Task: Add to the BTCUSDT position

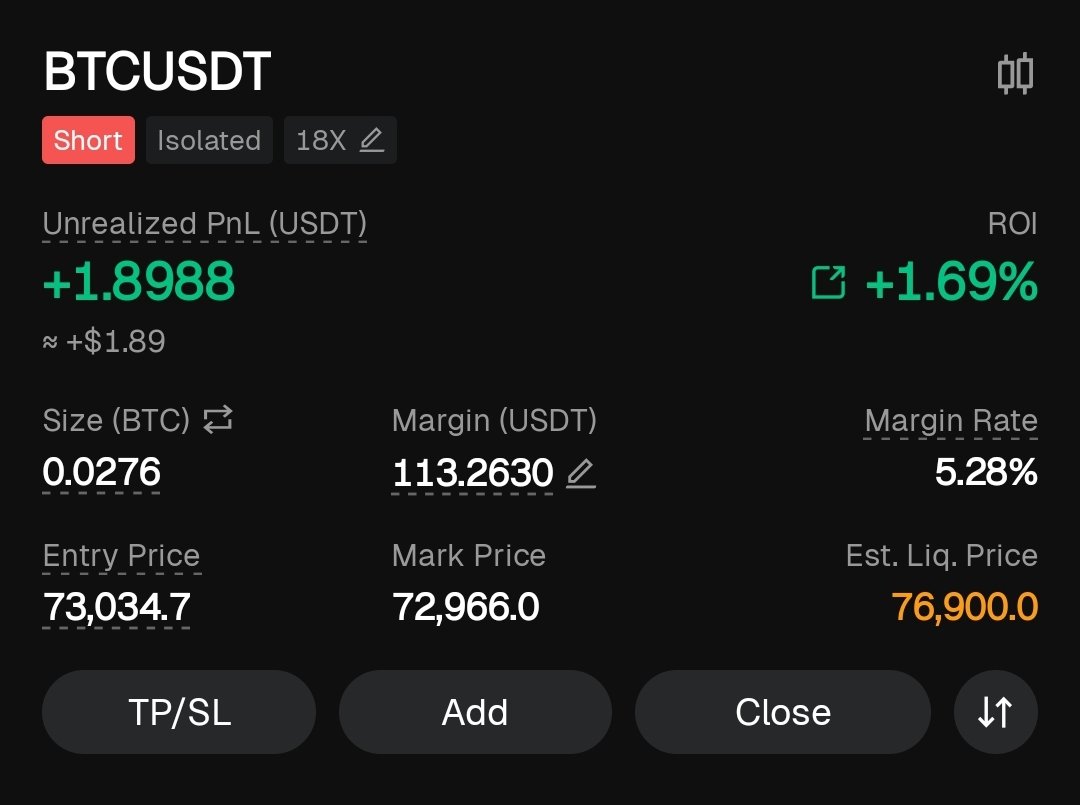Action: pos(475,712)
